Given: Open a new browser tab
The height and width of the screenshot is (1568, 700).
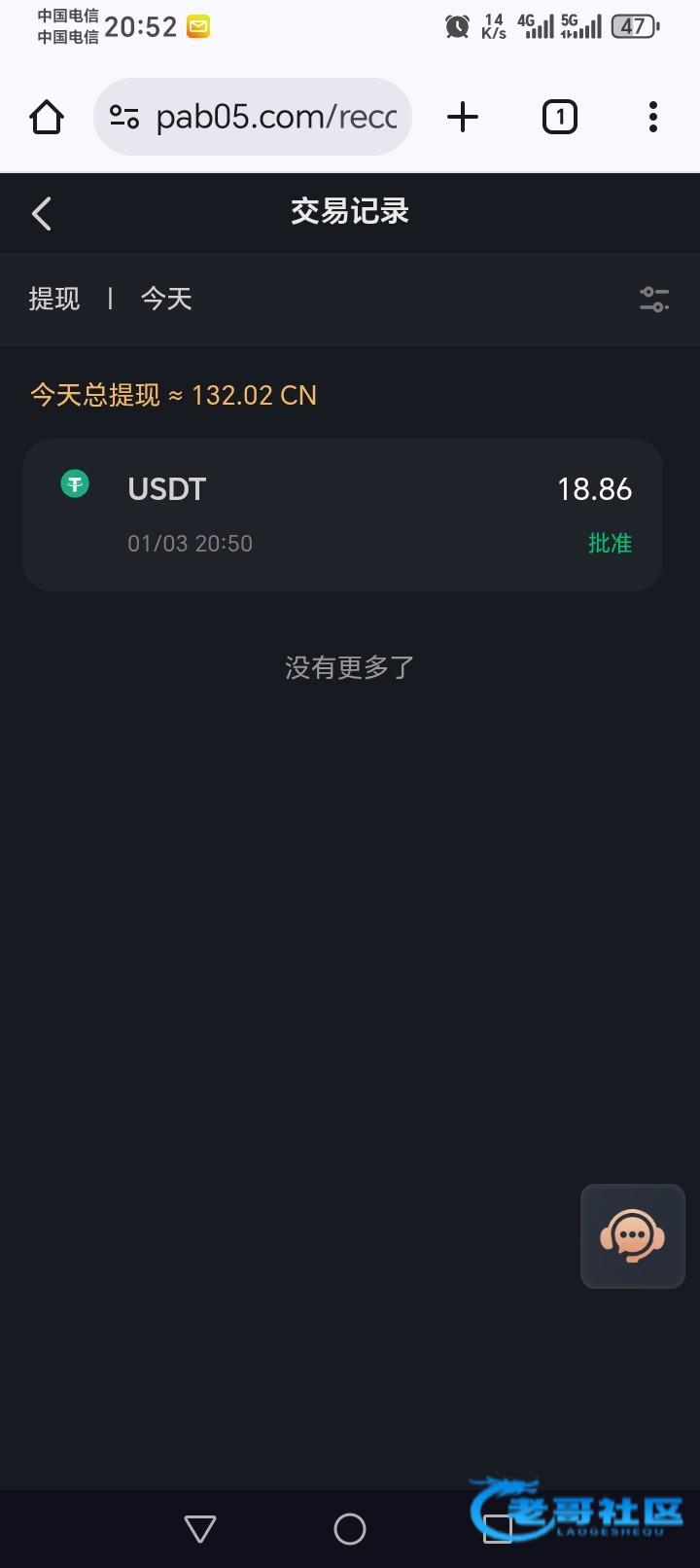Looking at the screenshot, I should [463, 118].
